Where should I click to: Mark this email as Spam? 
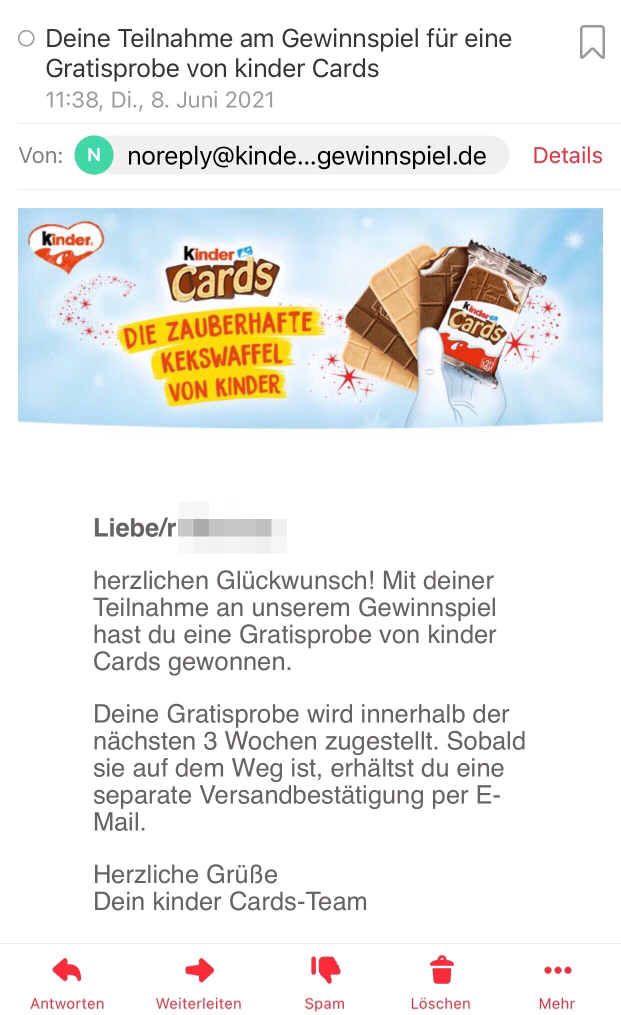(x=324, y=983)
